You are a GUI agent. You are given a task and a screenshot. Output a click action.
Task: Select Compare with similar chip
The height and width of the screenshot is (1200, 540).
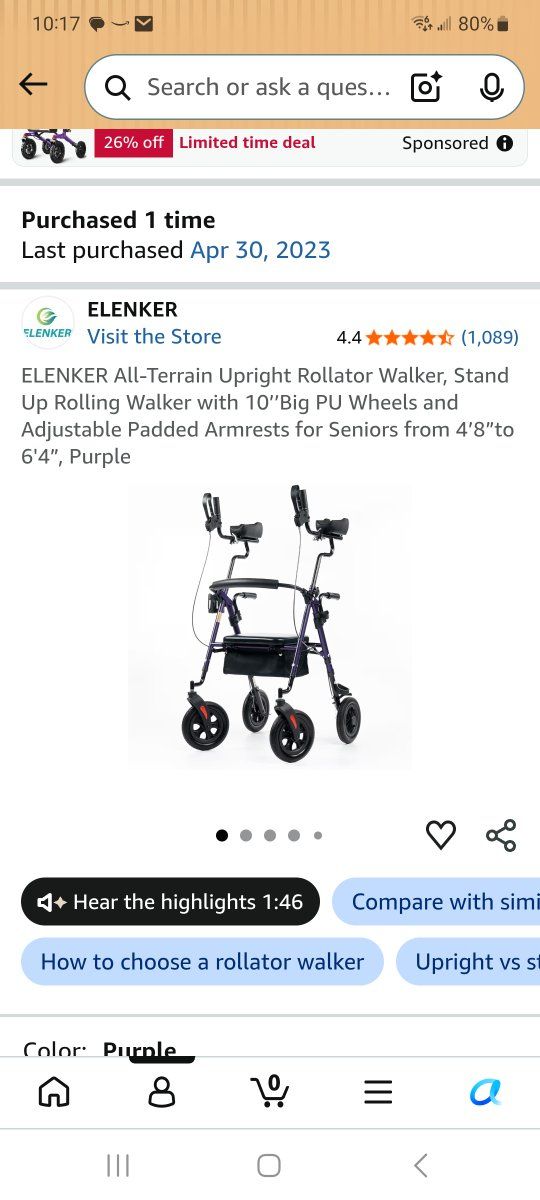(x=436, y=902)
